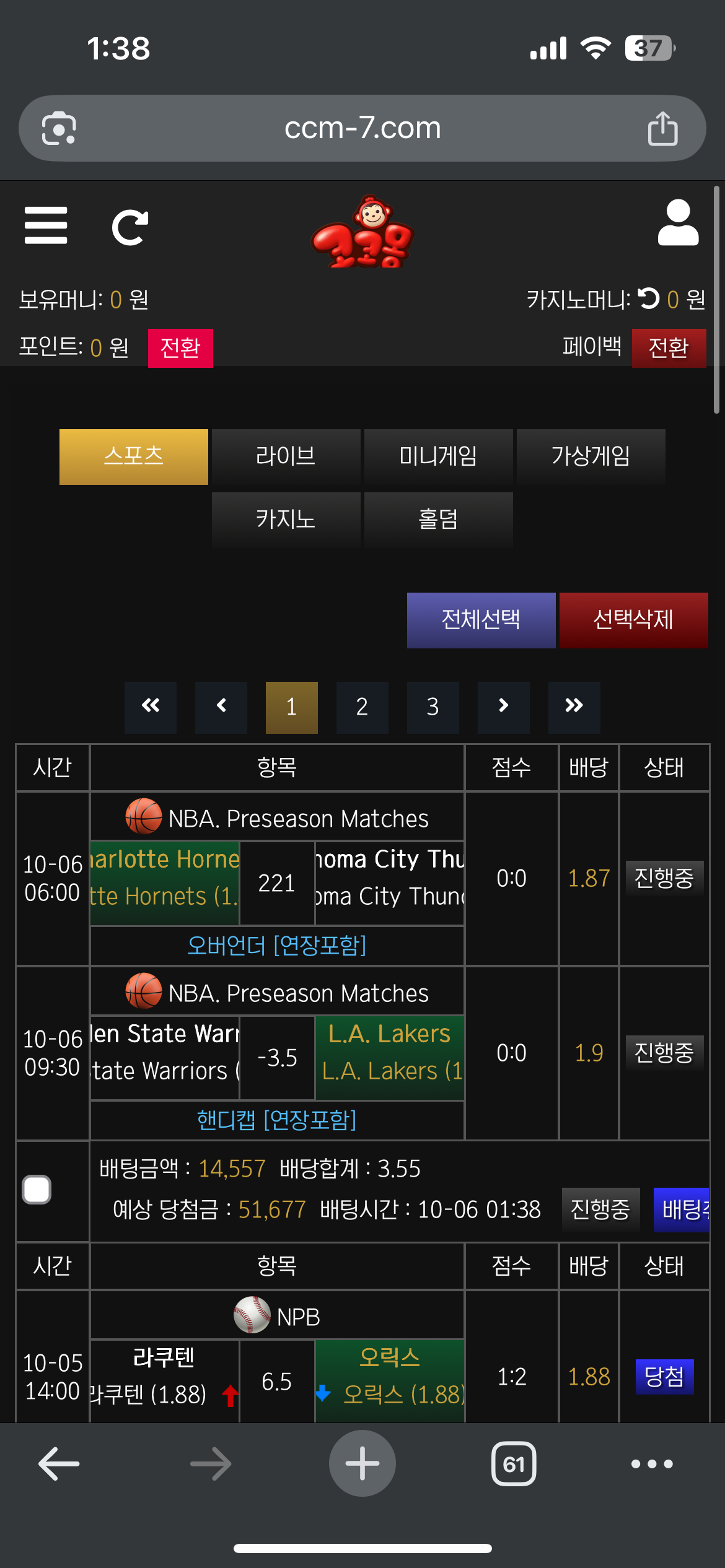Open the browser tab switcher

(514, 1464)
